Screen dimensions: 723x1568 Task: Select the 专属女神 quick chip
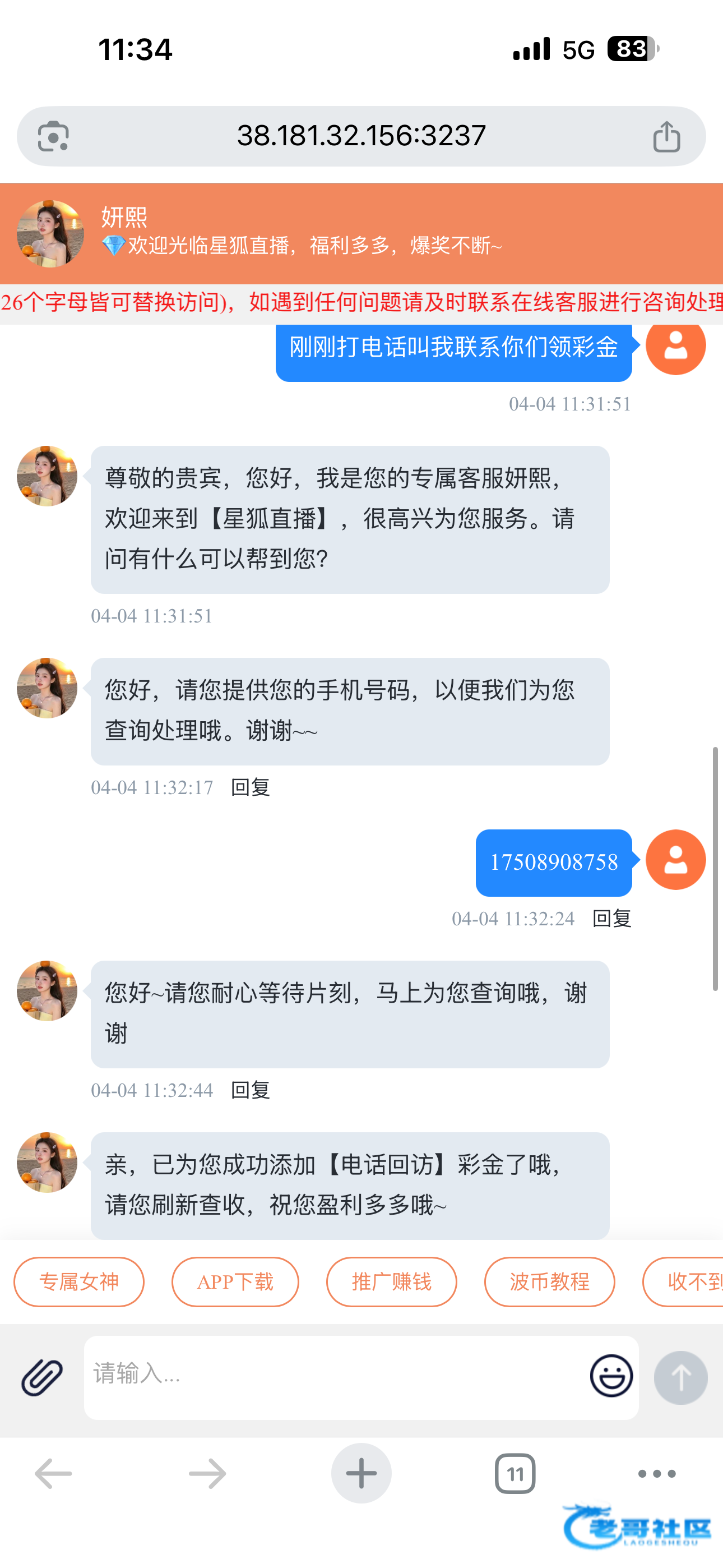click(x=79, y=1281)
